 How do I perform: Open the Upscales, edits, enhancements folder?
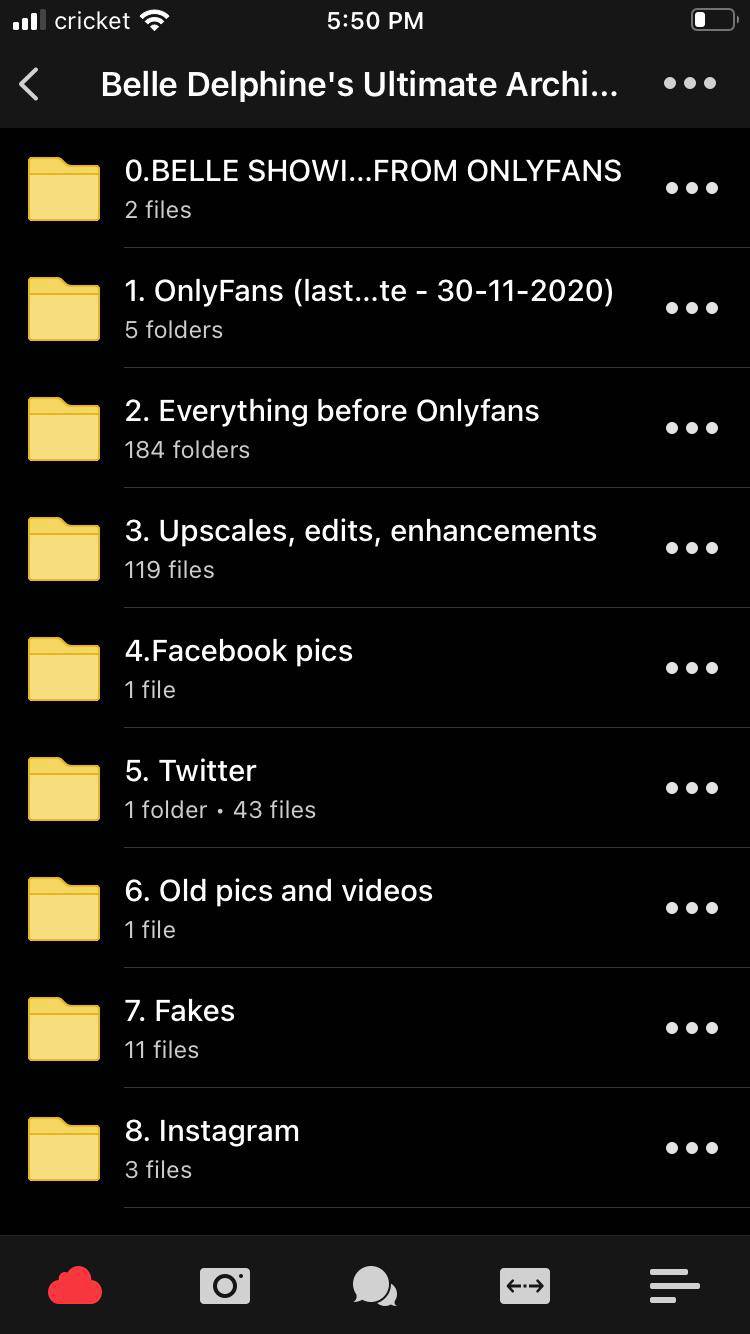pos(360,548)
